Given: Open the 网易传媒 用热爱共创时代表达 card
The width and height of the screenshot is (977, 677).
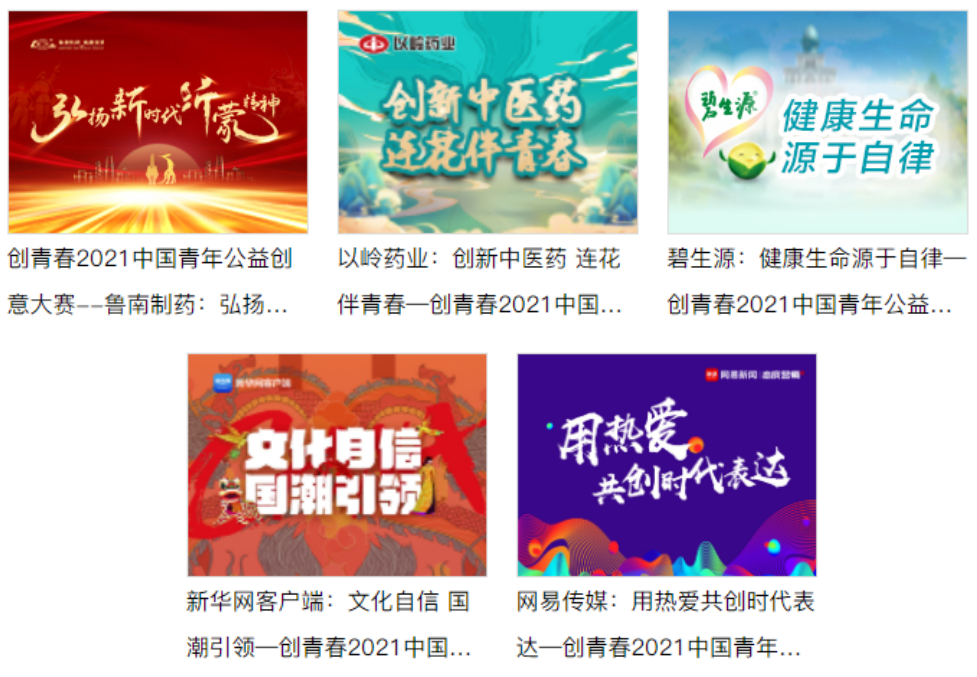Looking at the screenshot, I should click(666, 464).
